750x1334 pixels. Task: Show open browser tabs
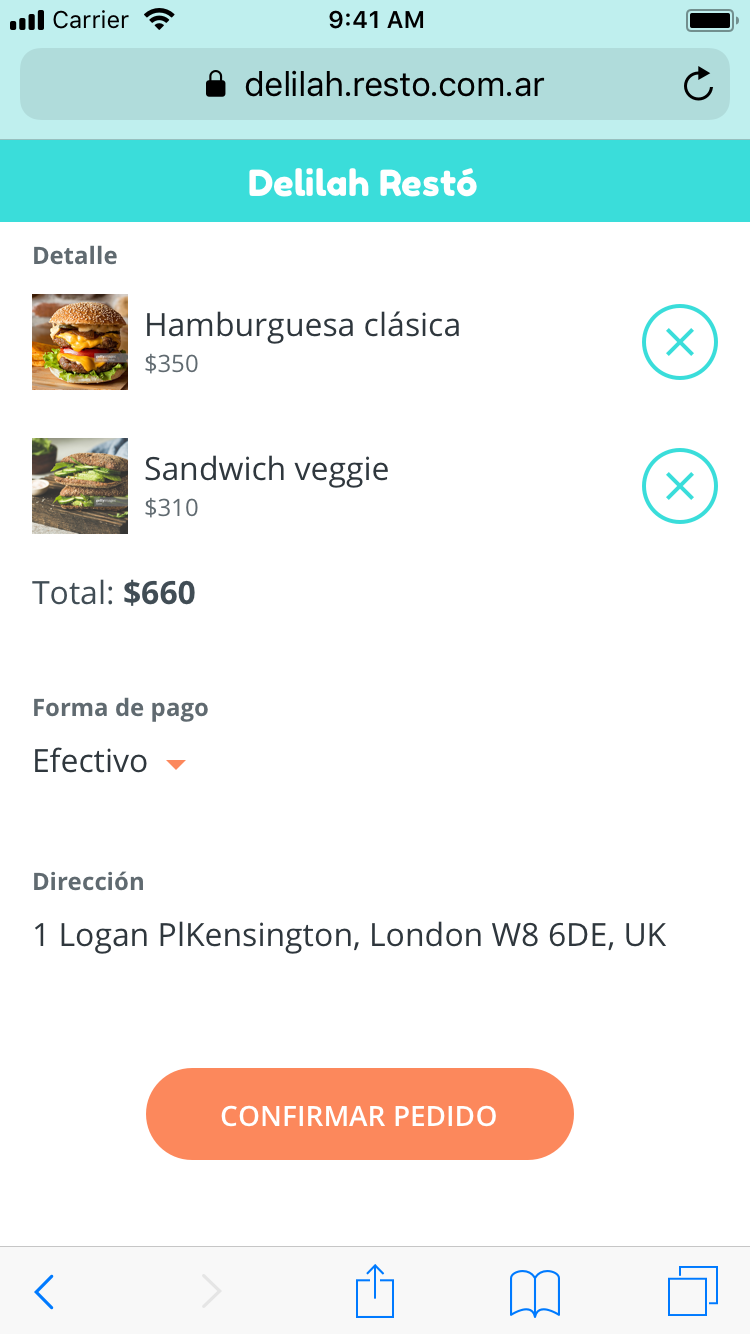692,1291
